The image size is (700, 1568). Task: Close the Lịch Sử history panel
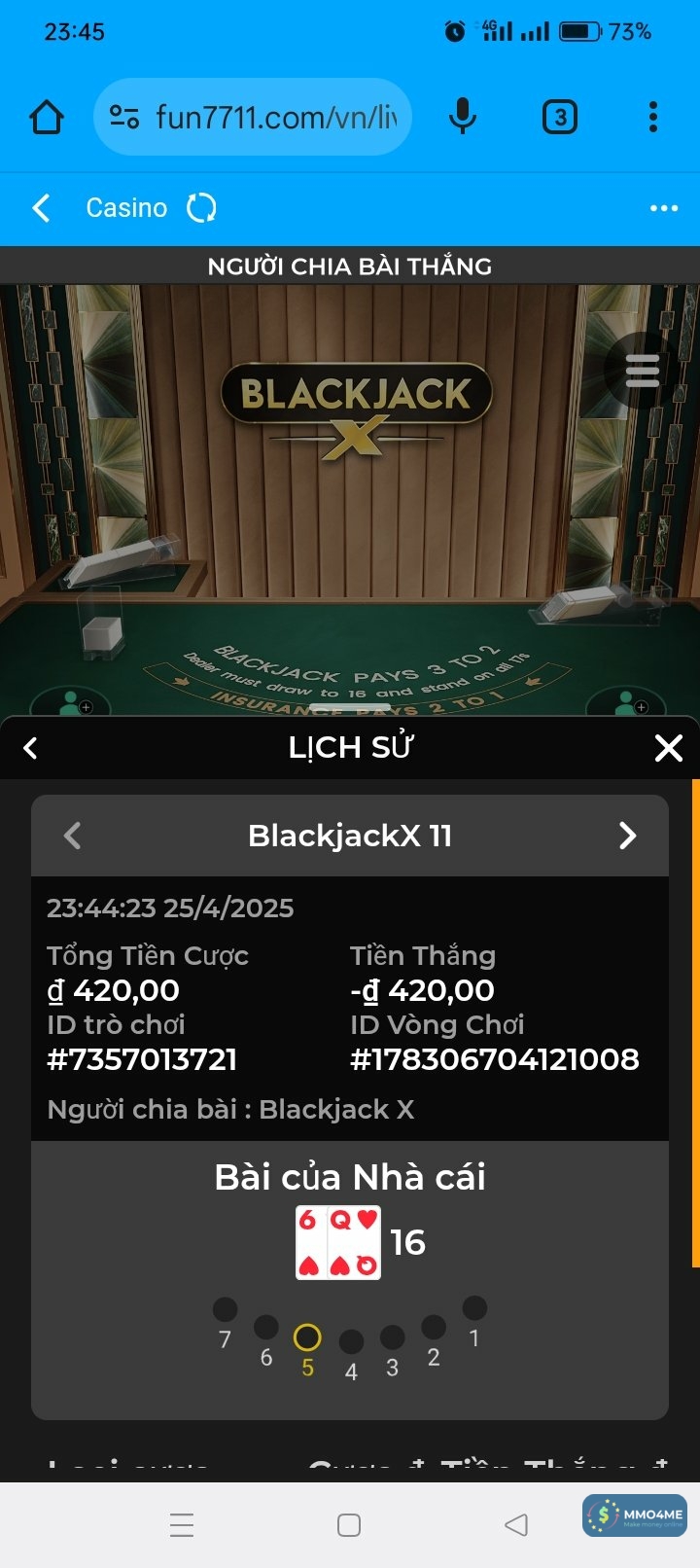[x=669, y=748]
